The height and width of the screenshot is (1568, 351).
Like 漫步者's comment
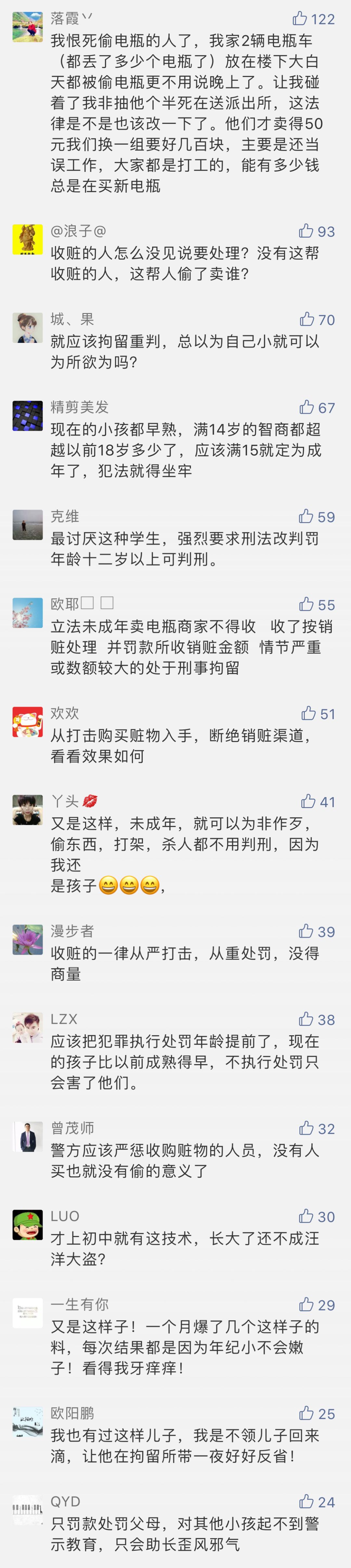point(306,931)
